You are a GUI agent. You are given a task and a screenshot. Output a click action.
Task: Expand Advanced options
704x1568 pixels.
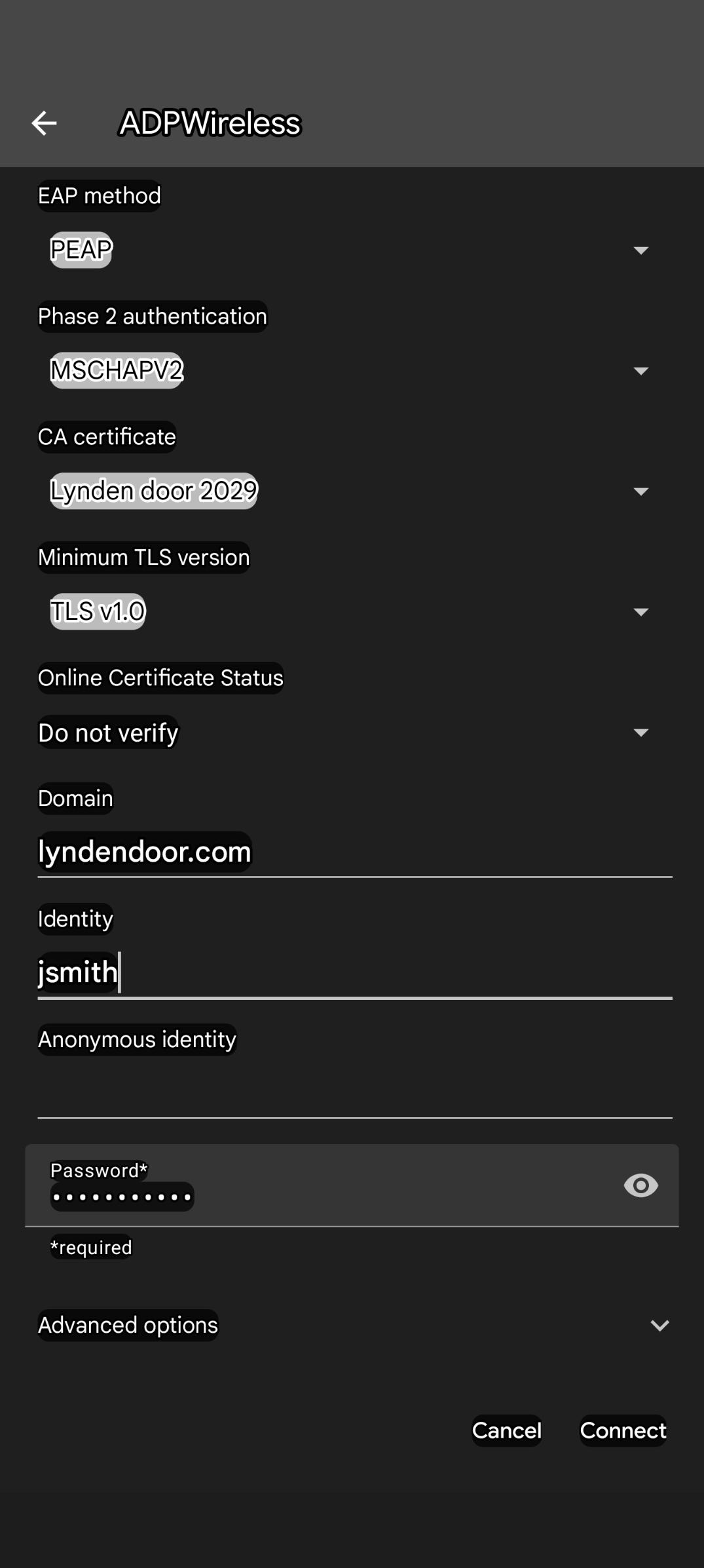pyautogui.click(x=354, y=1325)
